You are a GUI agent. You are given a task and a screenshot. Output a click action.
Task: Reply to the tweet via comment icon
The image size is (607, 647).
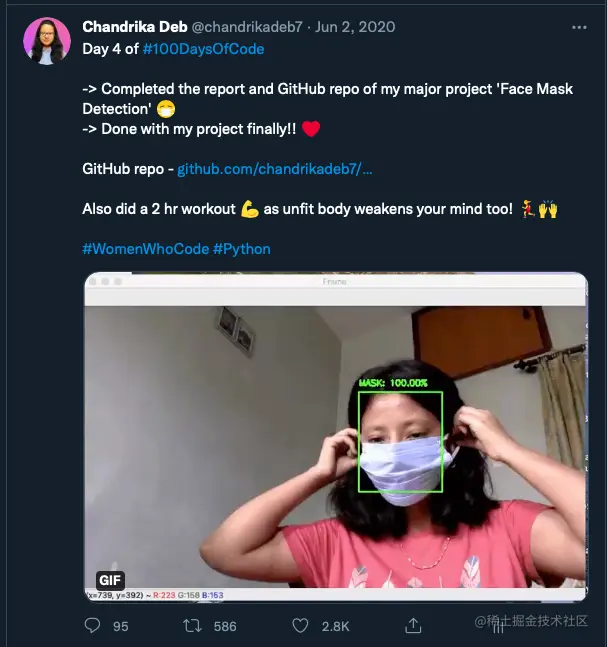(93, 626)
